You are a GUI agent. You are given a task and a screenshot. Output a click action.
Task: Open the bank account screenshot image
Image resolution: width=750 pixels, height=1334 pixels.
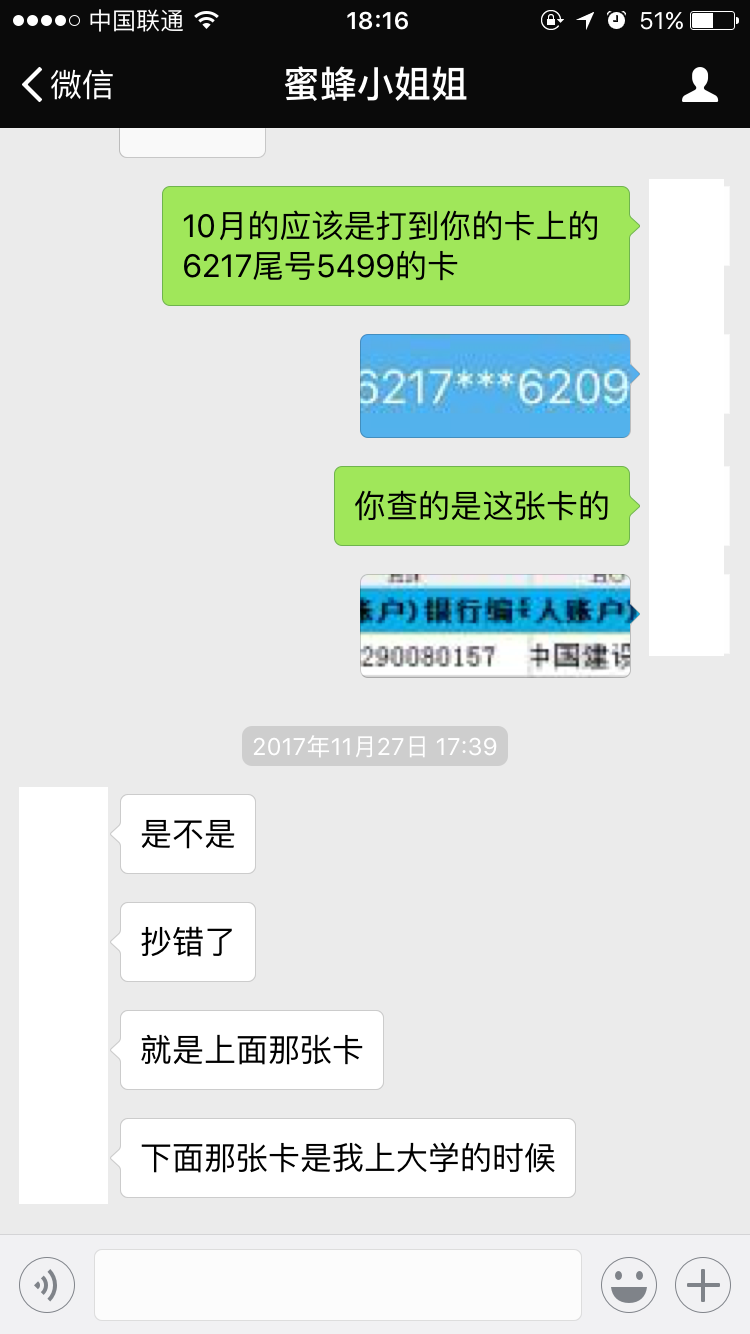pyautogui.click(x=495, y=626)
